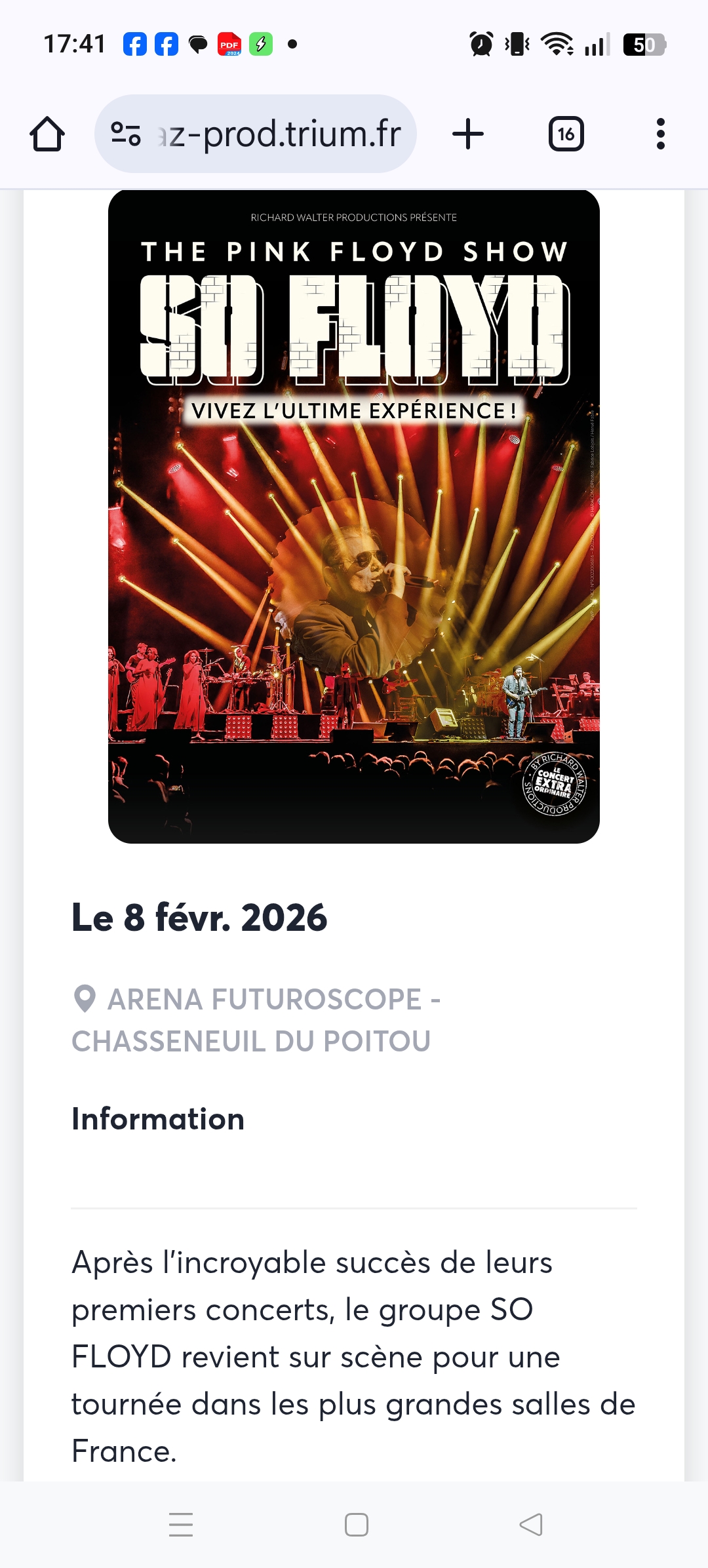View site connection info icon

pos(125,134)
